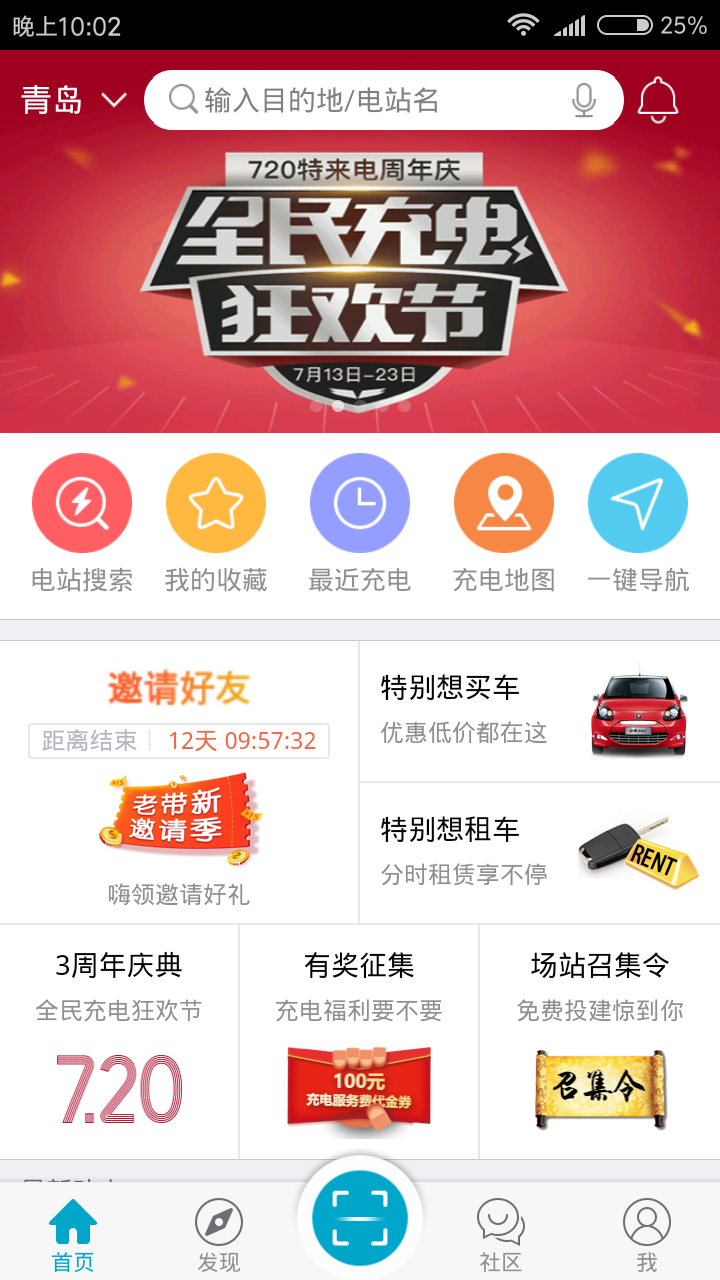720x1280 pixels.
Task: View the 3周年庆典 promotion
Action: pos(119,1041)
